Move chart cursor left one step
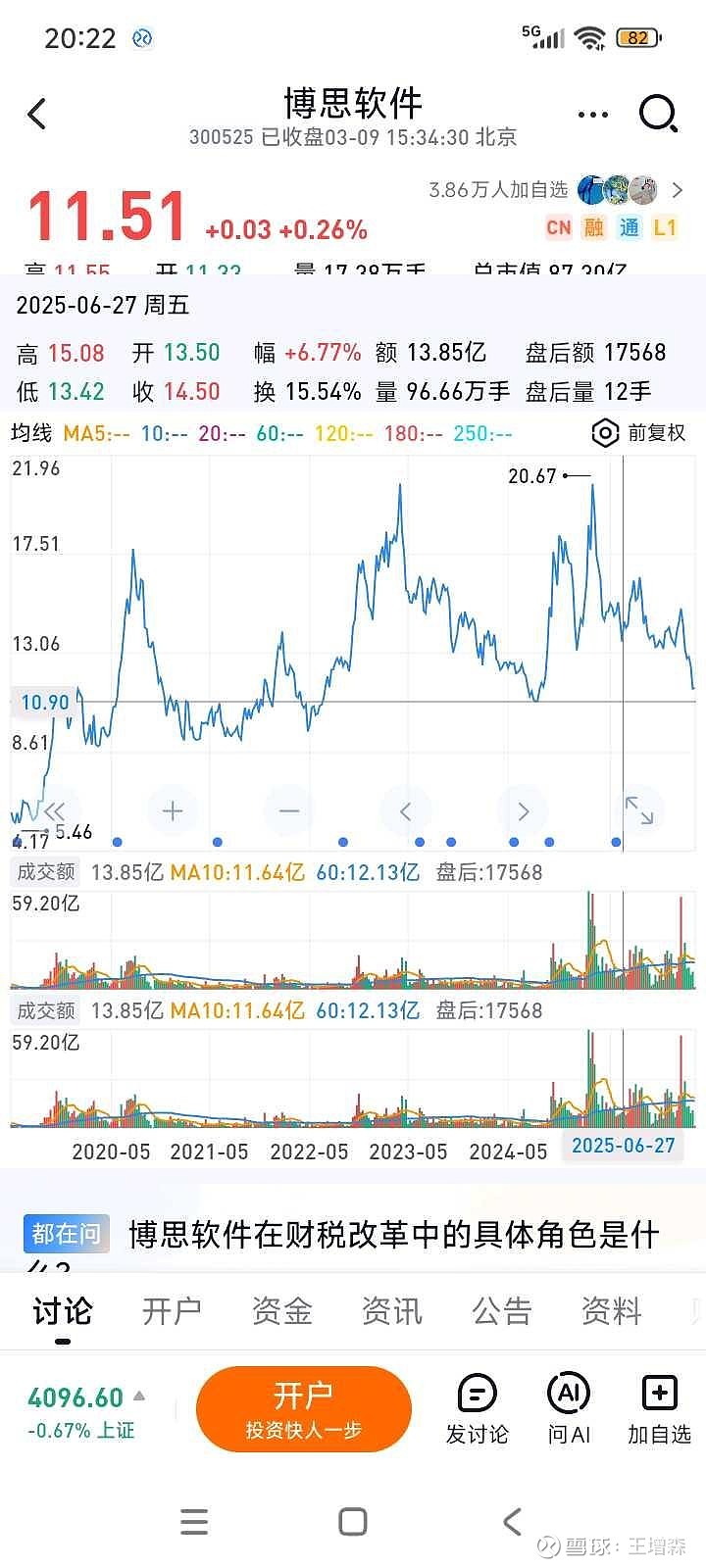The width and height of the screenshot is (706, 1568). point(406,810)
